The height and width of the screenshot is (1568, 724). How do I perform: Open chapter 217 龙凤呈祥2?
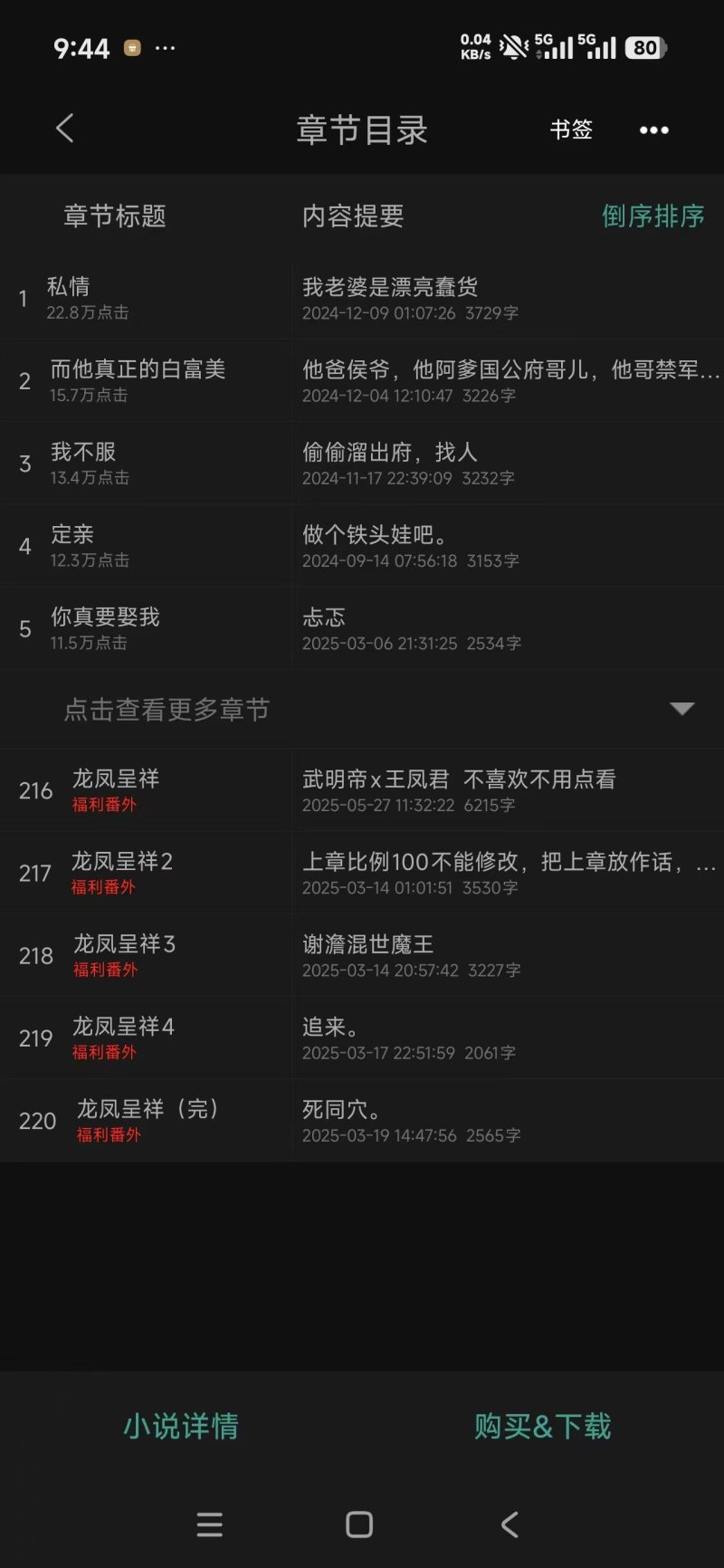145,872
